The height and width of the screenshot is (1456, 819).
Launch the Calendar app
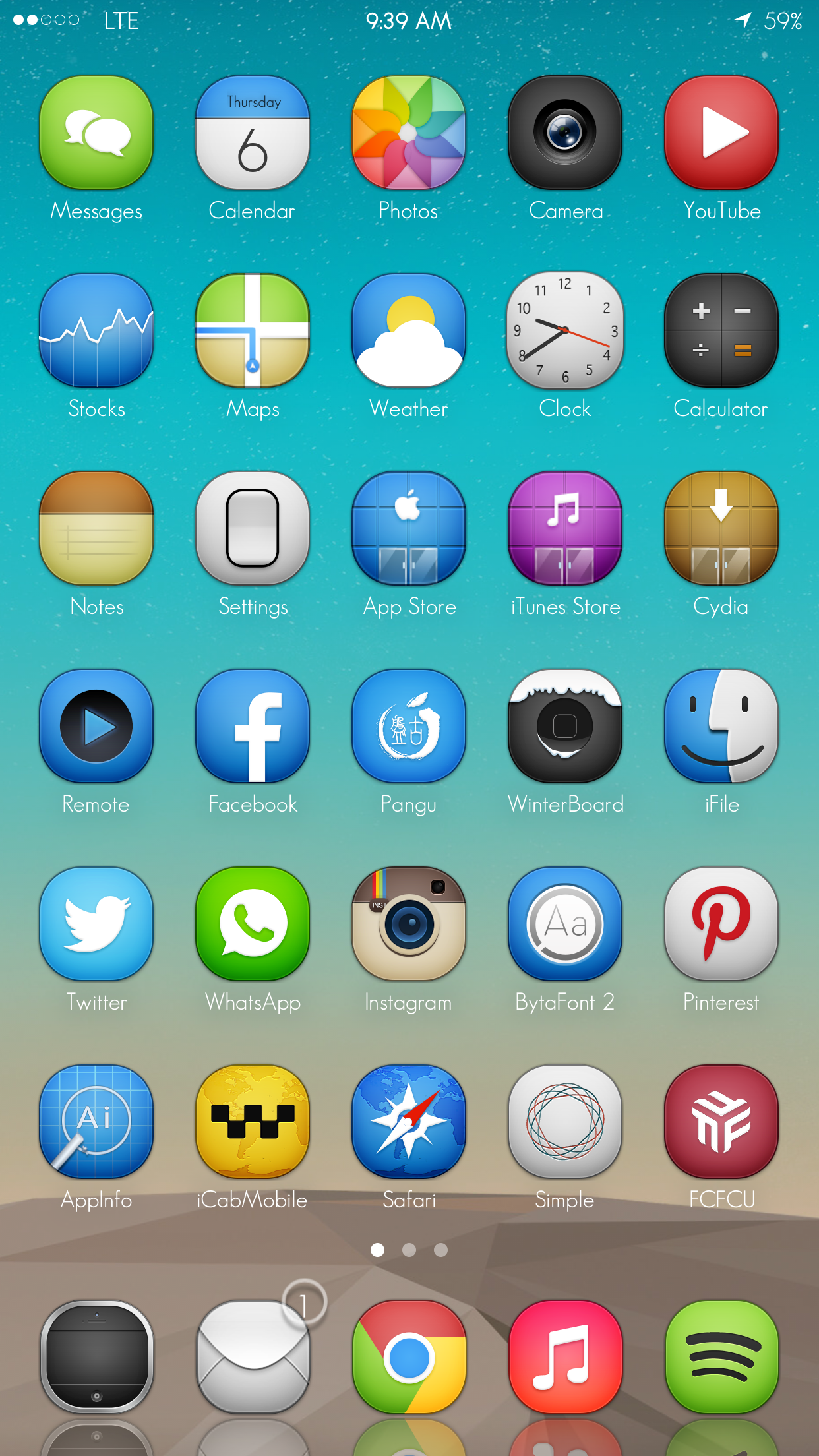[x=253, y=133]
